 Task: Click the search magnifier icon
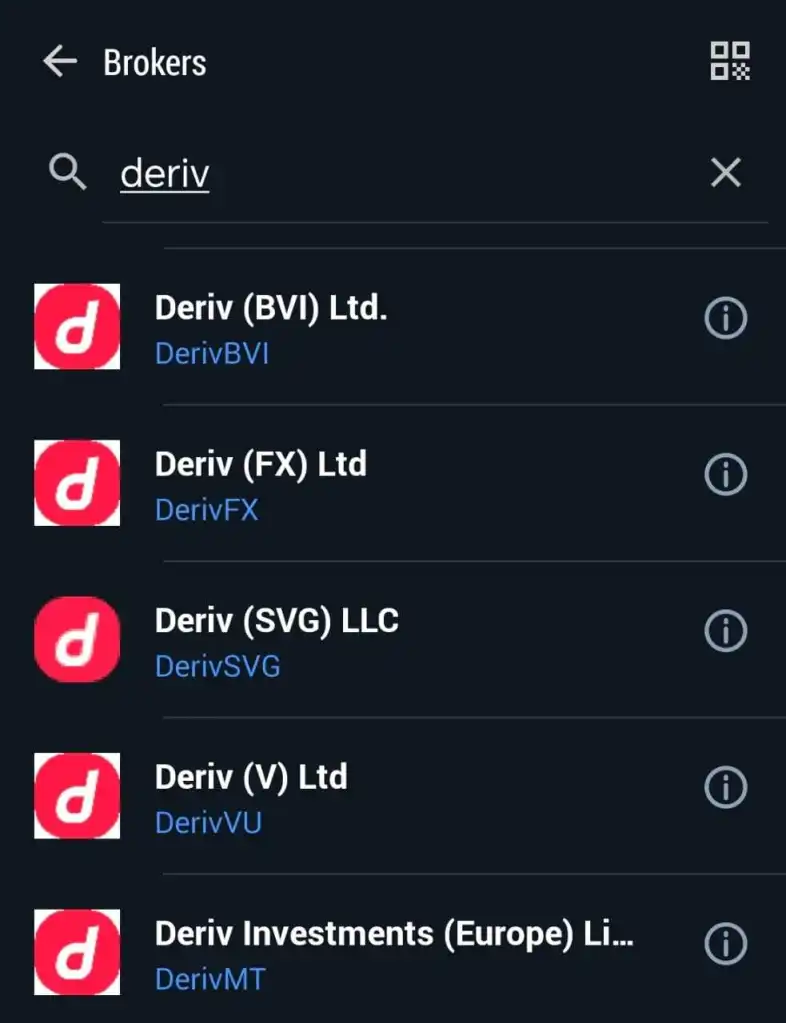67,171
